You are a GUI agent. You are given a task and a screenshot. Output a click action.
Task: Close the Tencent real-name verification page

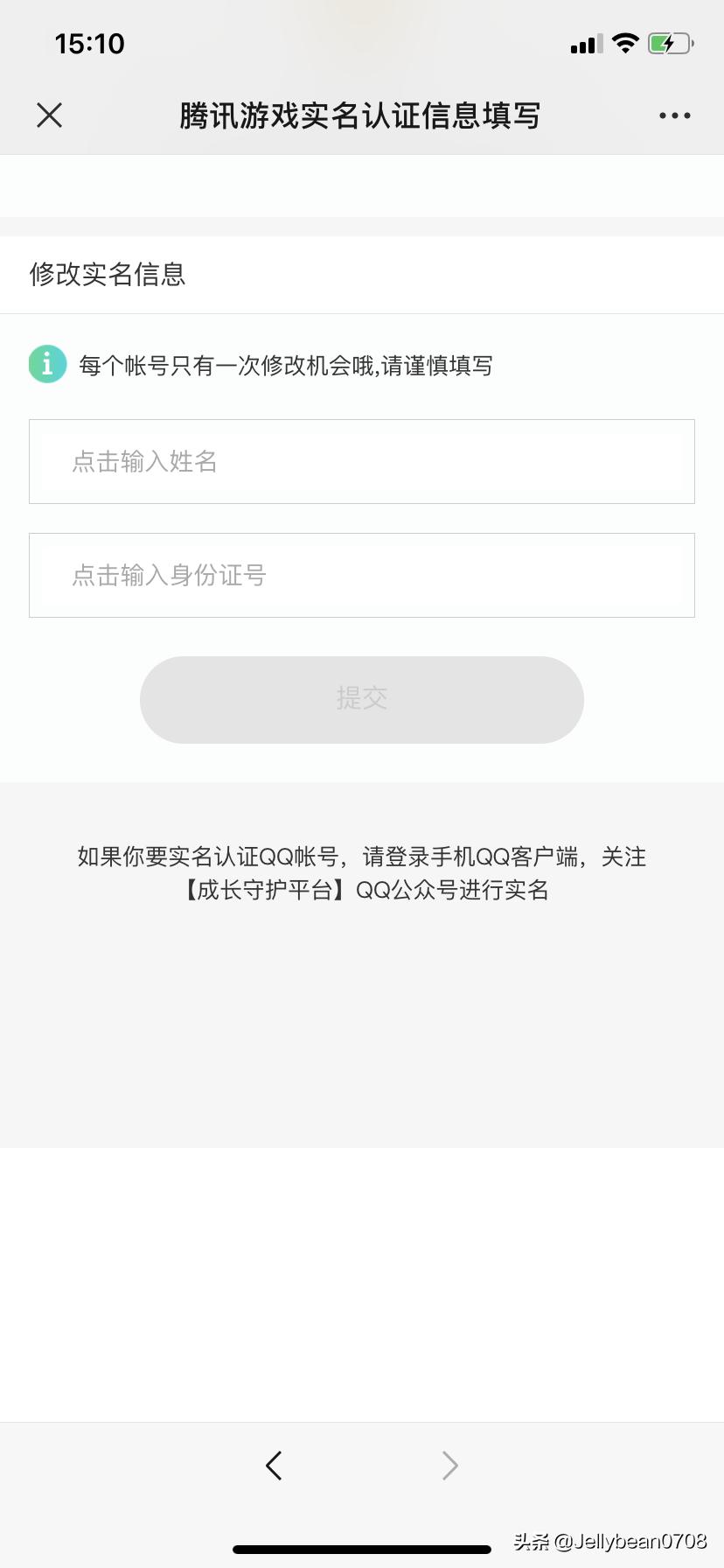click(x=50, y=115)
